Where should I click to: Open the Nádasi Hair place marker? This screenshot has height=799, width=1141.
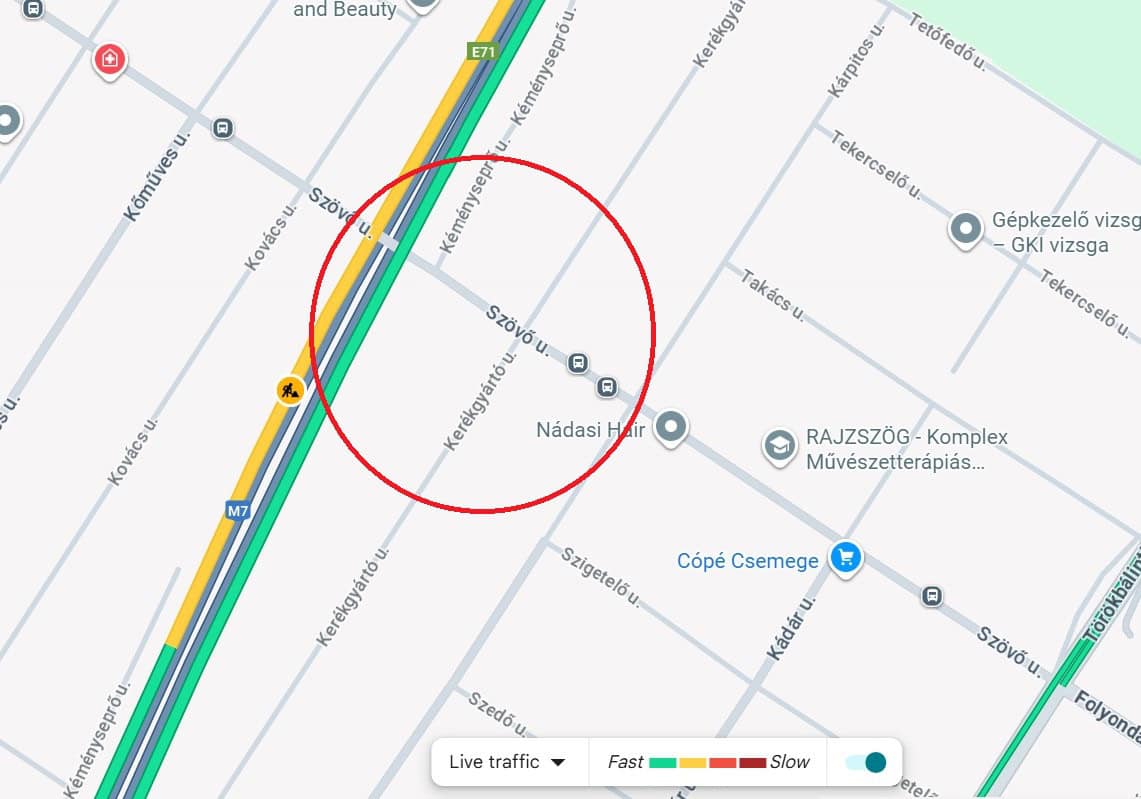(672, 427)
